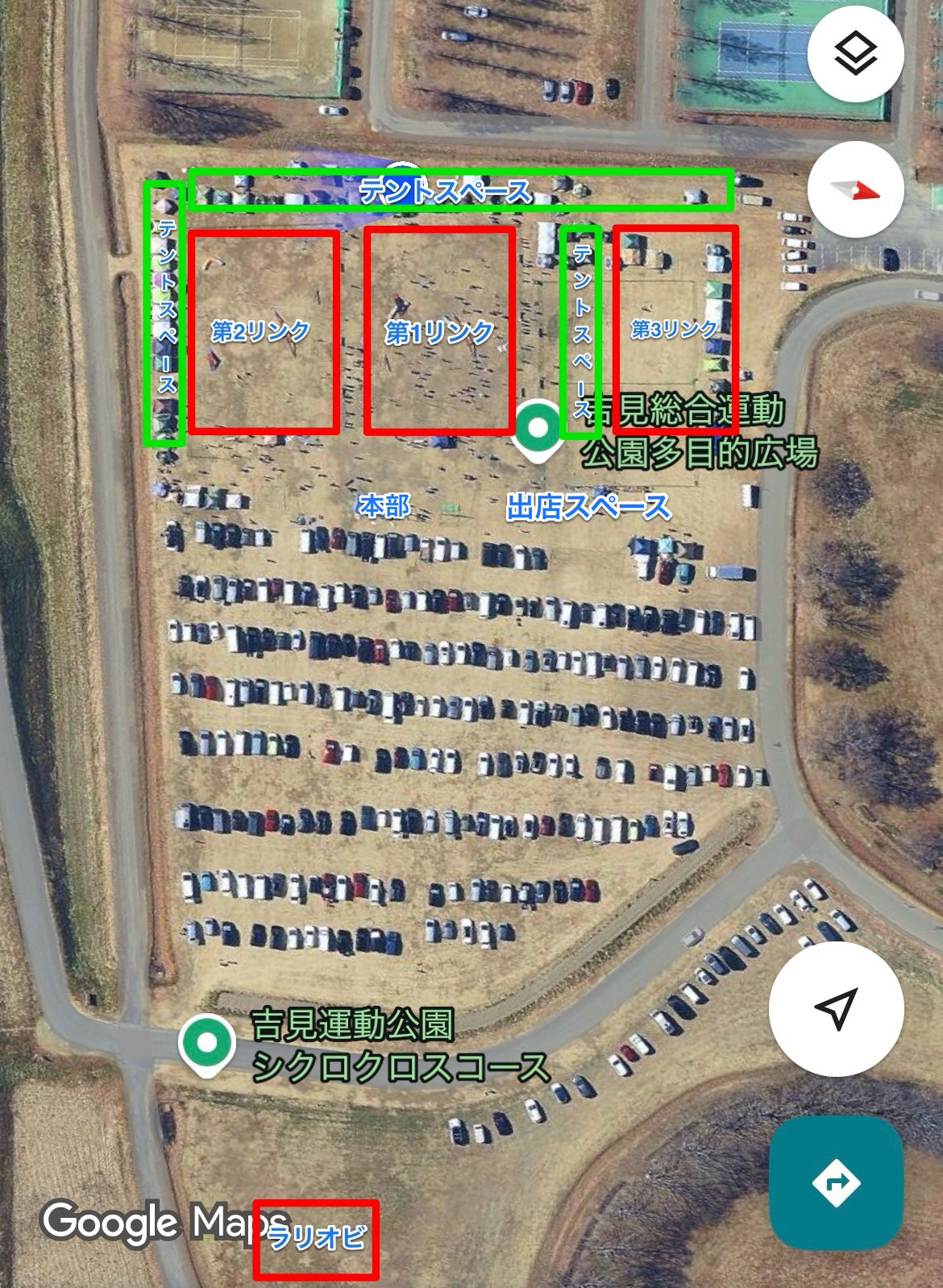Open the map layers selector
The height and width of the screenshot is (1288, 943).
(x=855, y=53)
